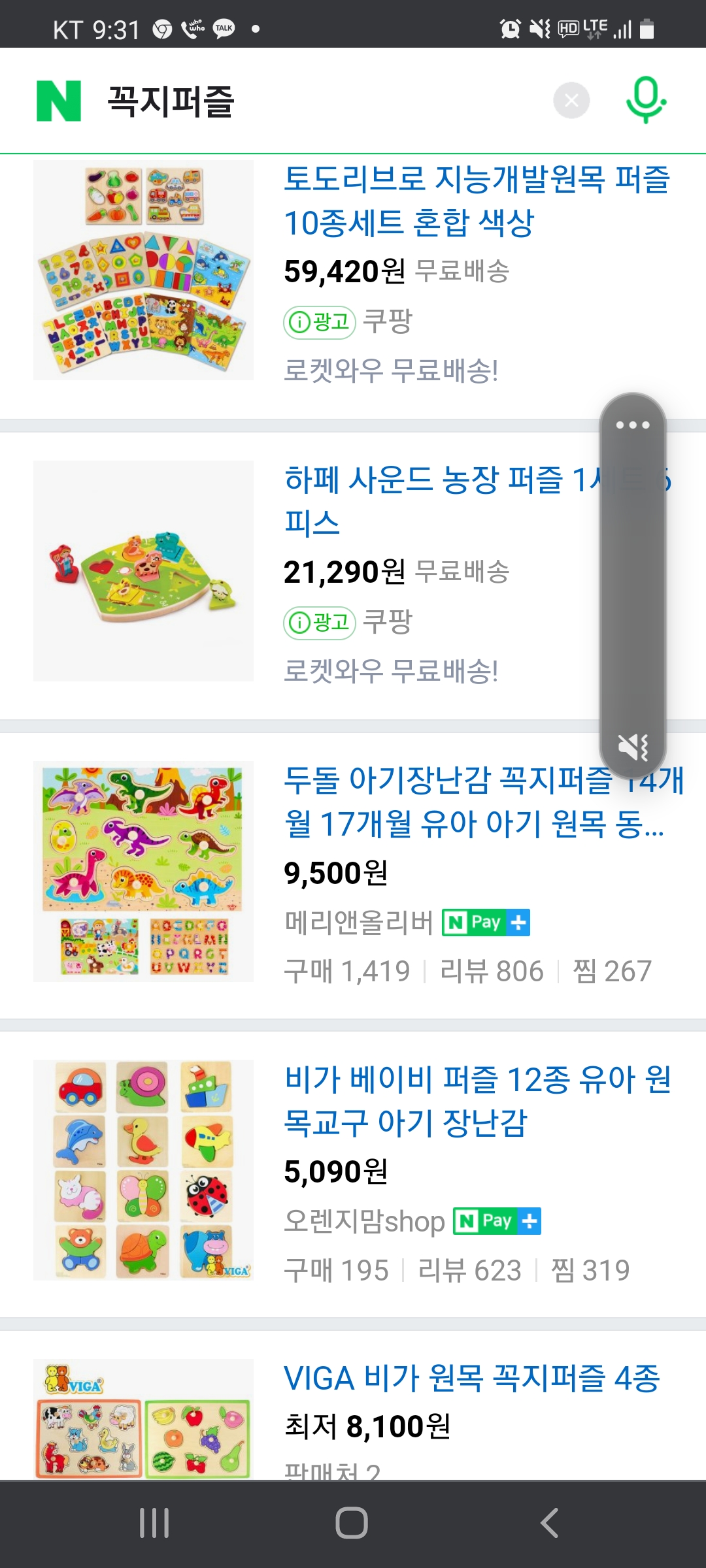
Task: Tap the green Naver N logo
Action: 59,101
